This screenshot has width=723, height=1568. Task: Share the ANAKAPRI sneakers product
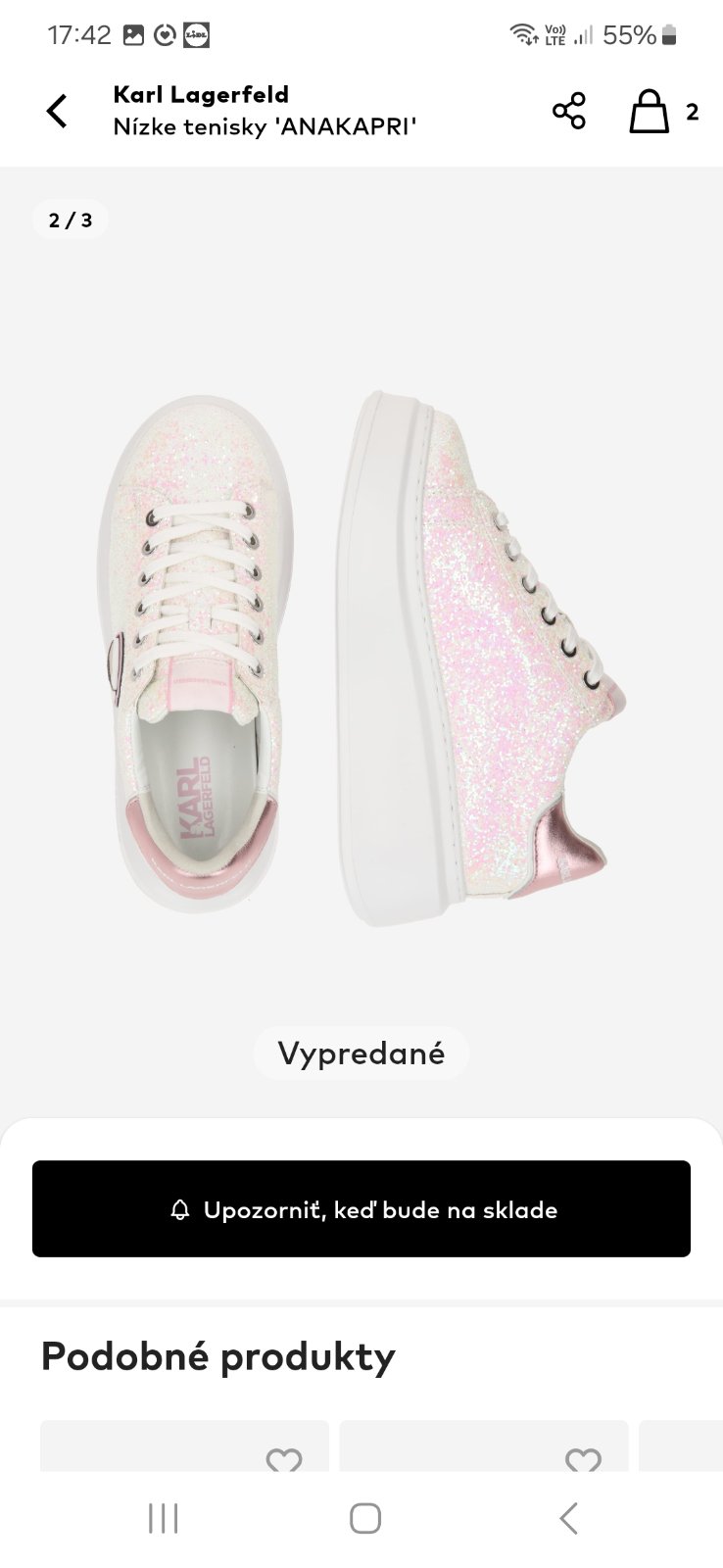click(568, 111)
